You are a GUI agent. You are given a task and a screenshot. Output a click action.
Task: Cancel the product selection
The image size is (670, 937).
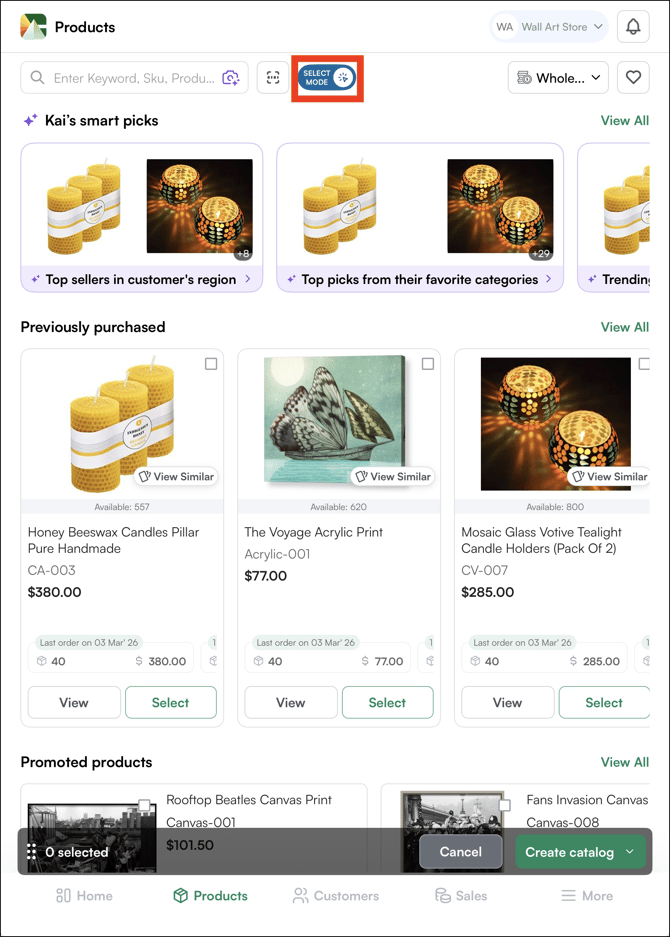click(460, 852)
